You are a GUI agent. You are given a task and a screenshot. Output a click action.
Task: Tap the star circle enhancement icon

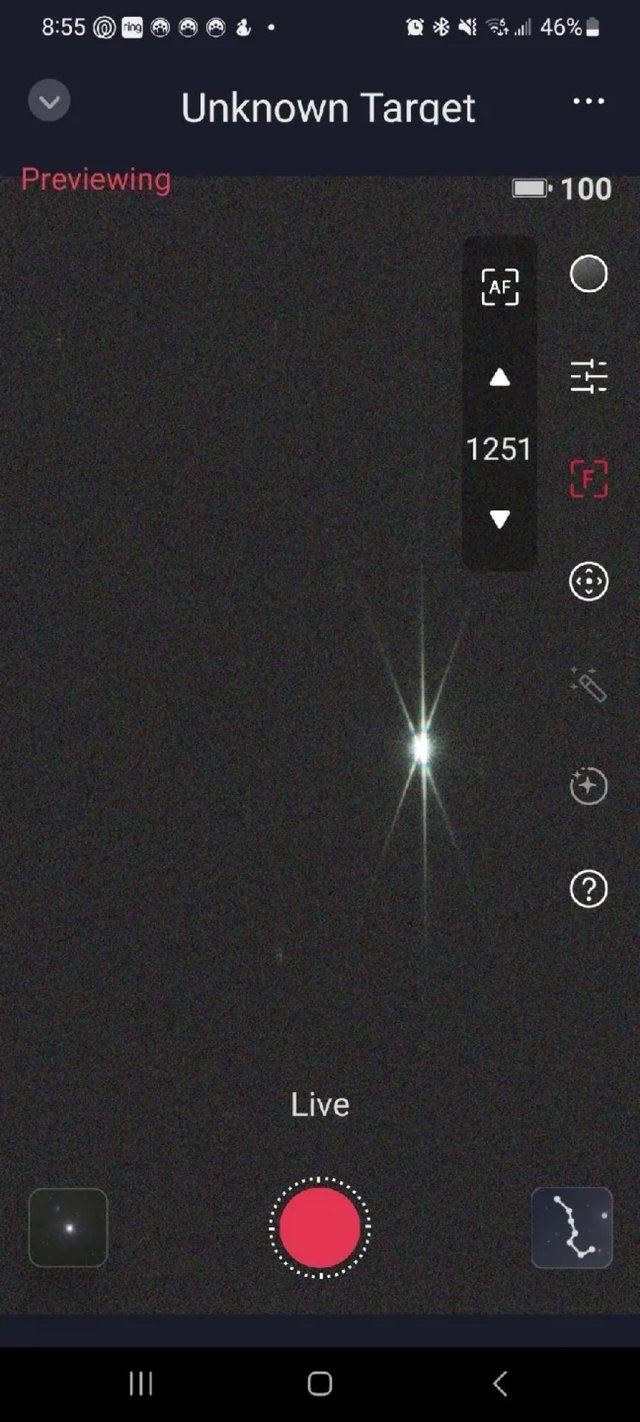(x=588, y=787)
